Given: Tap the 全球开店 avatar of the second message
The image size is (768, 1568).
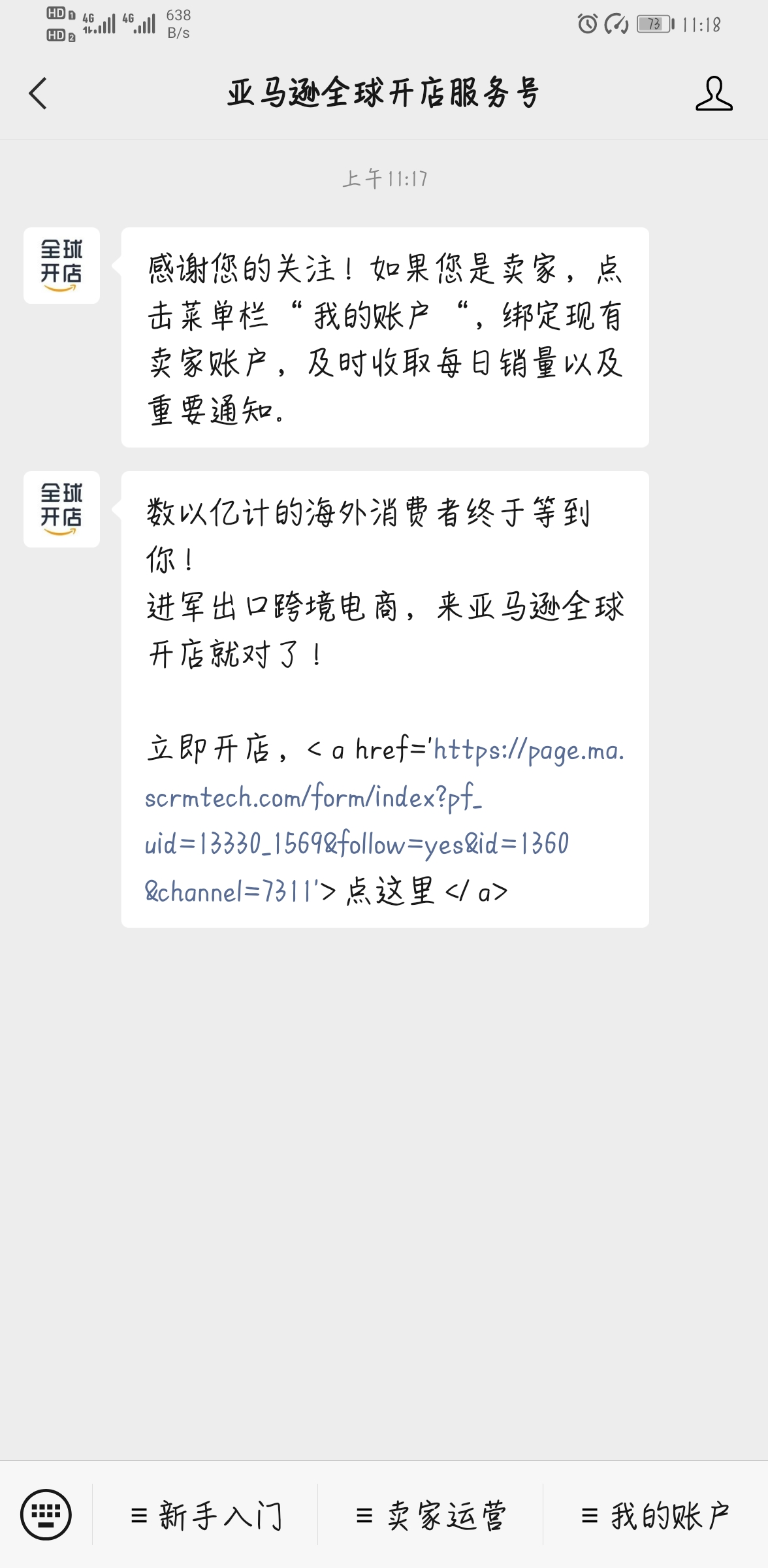Looking at the screenshot, I should (61, 510).
